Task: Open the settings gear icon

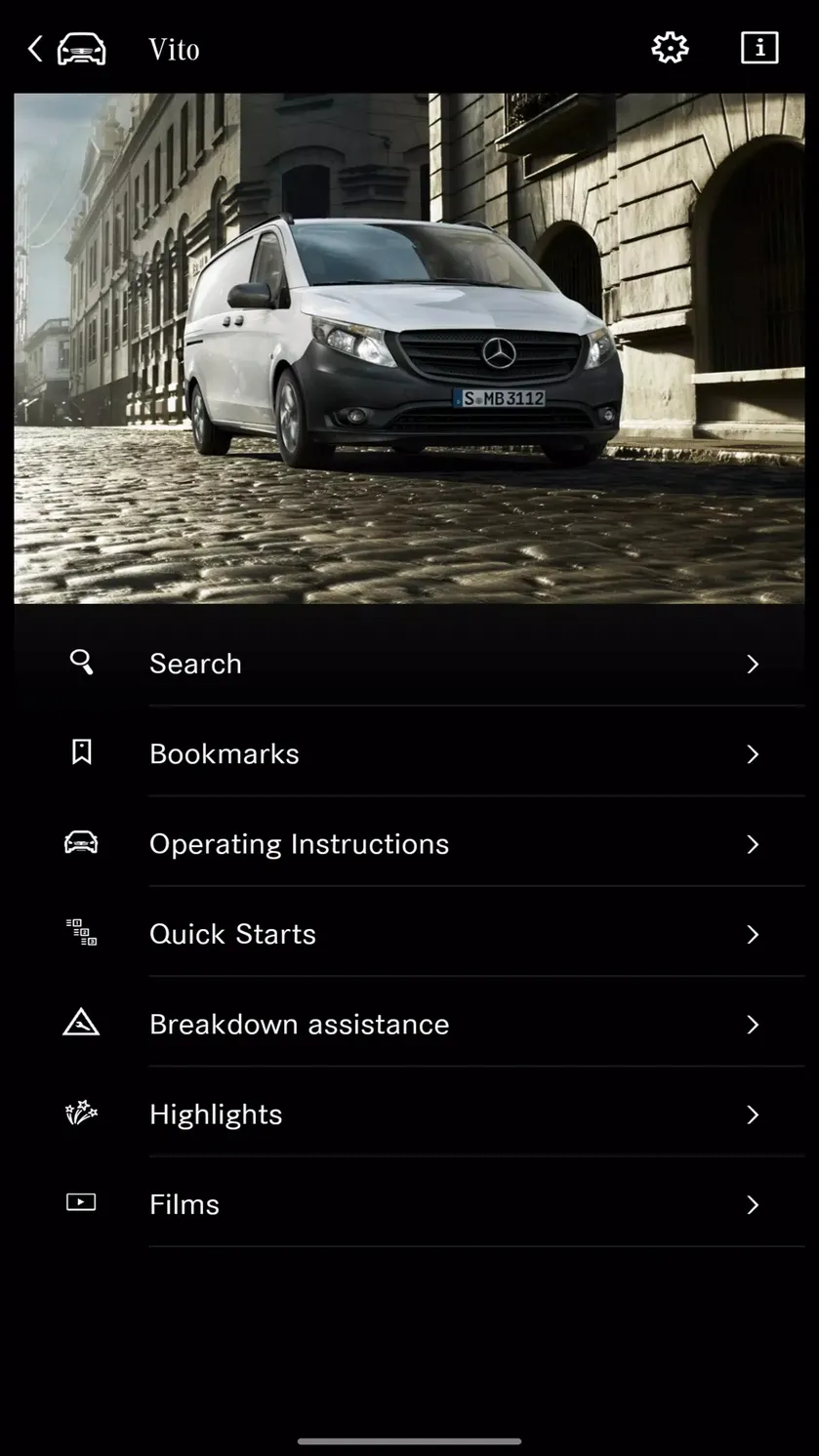Action: click(671, 48)
